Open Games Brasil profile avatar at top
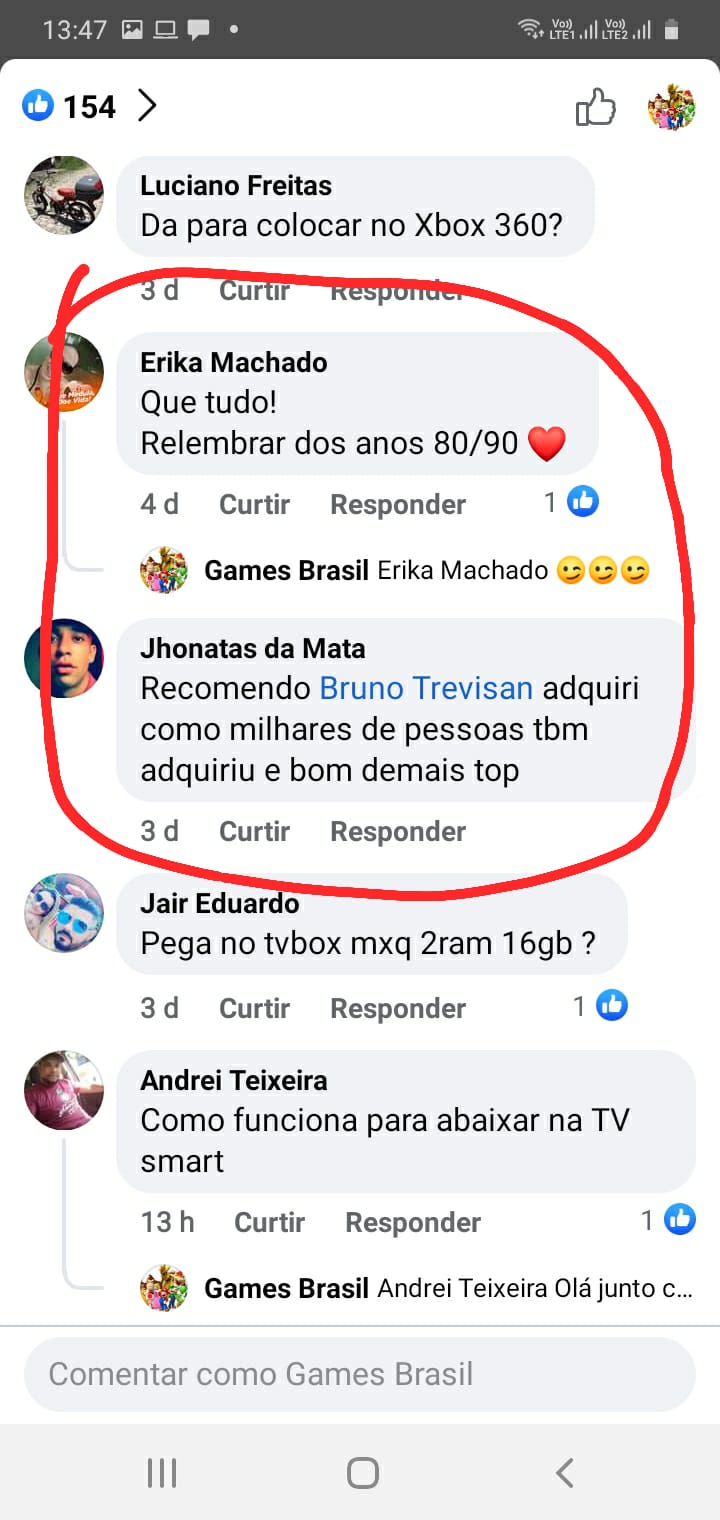This screenshot has height=1520, width=720. [x=671, y=107]
